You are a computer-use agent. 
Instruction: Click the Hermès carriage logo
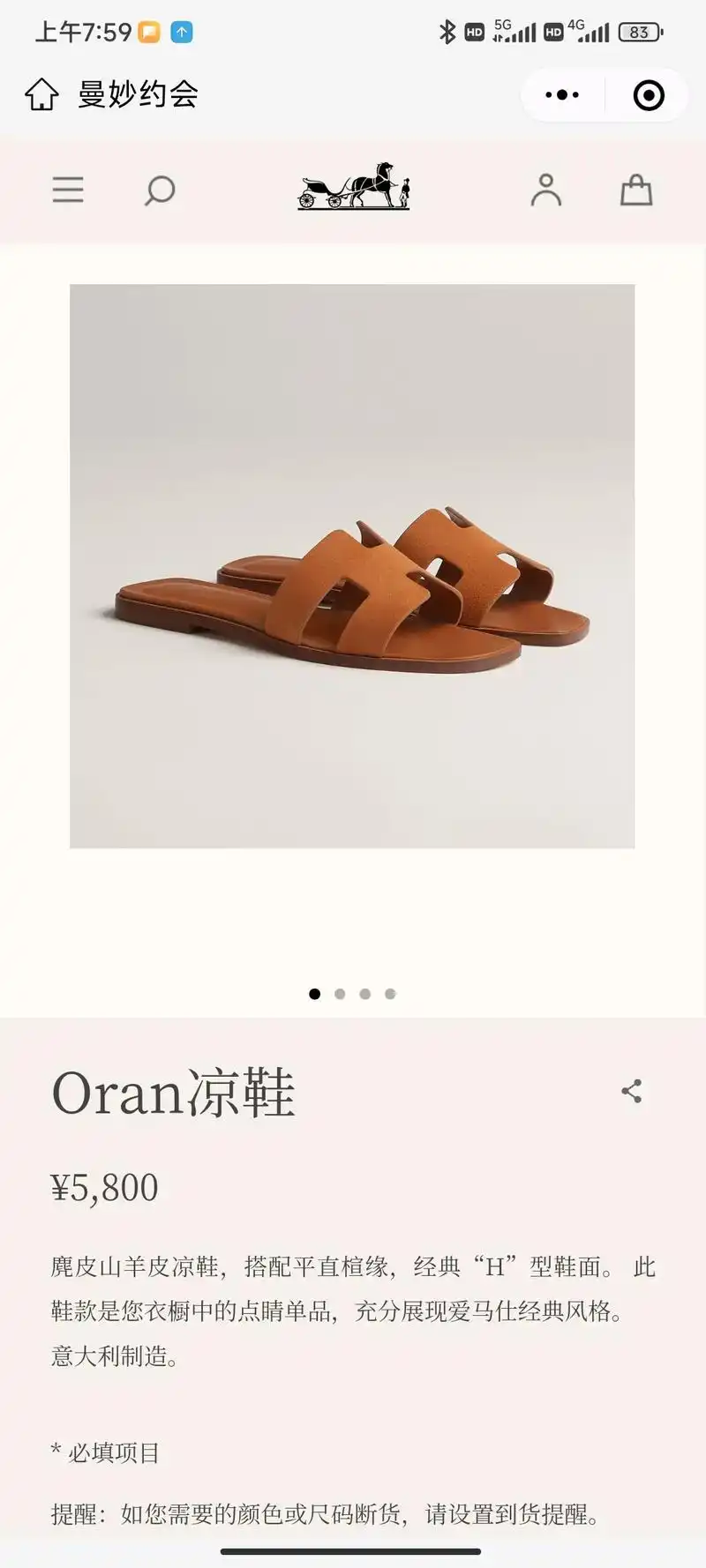tap(352, 190)
